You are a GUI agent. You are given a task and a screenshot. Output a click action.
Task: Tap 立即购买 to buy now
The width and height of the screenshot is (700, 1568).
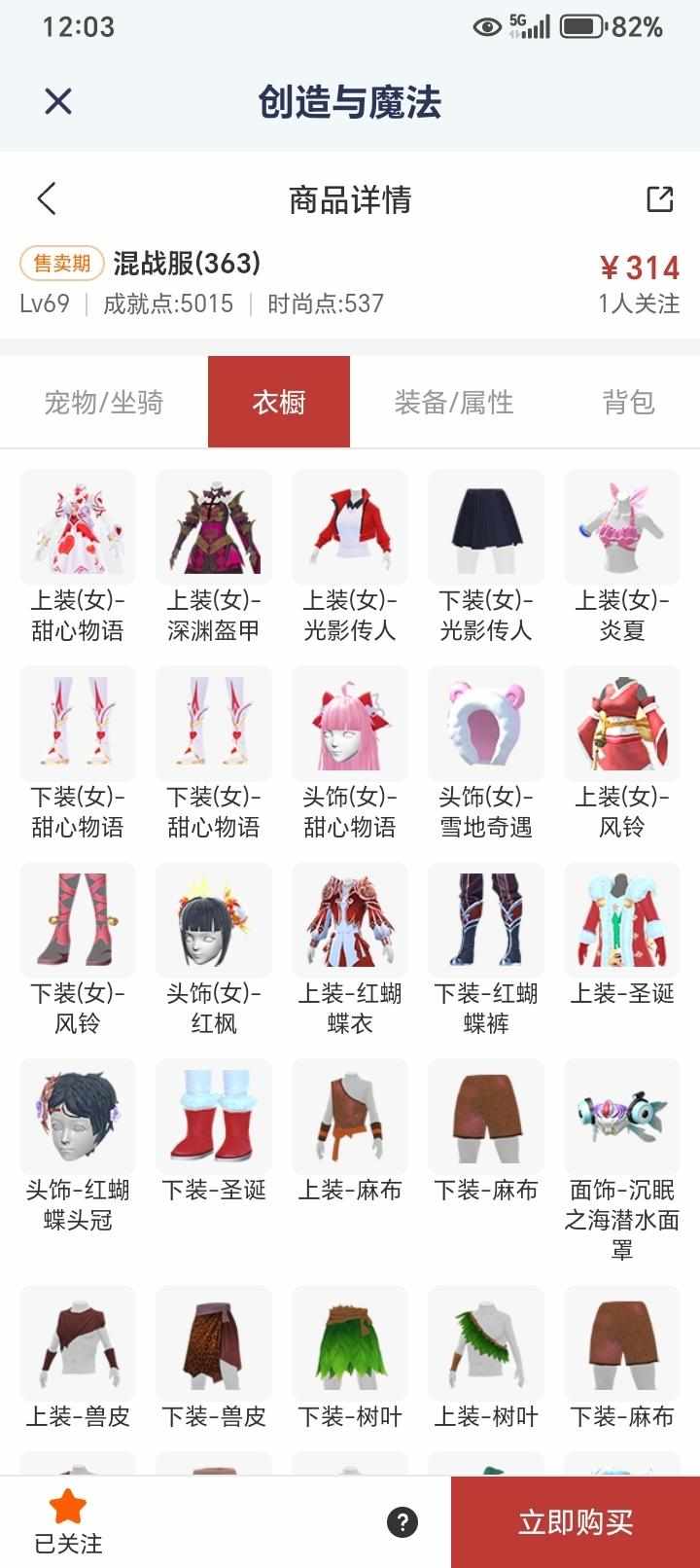point(576,1522)
